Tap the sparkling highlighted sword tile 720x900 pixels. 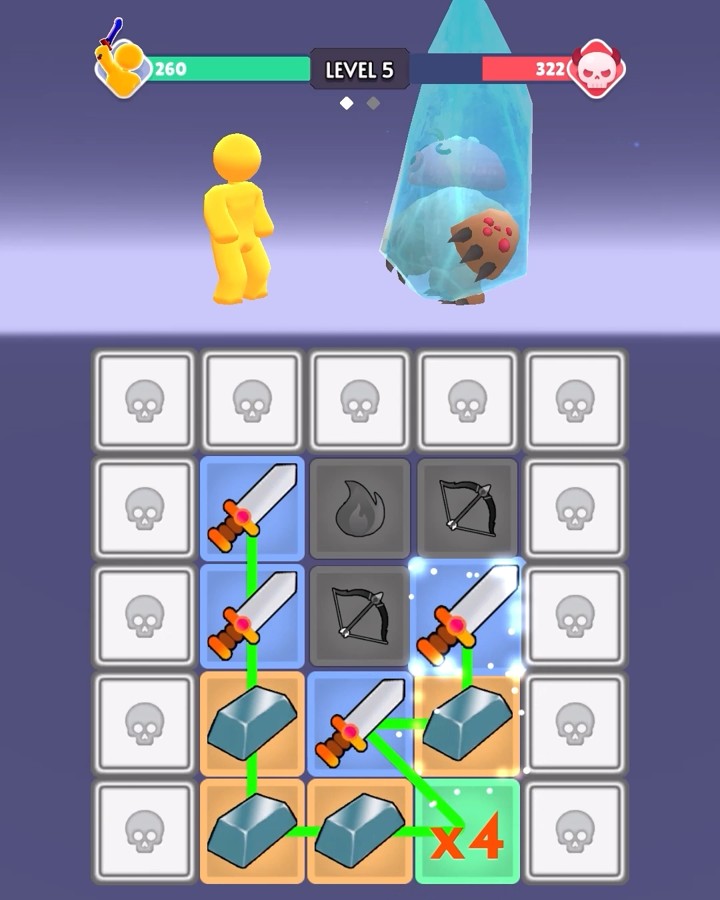[x=467, y=615]
